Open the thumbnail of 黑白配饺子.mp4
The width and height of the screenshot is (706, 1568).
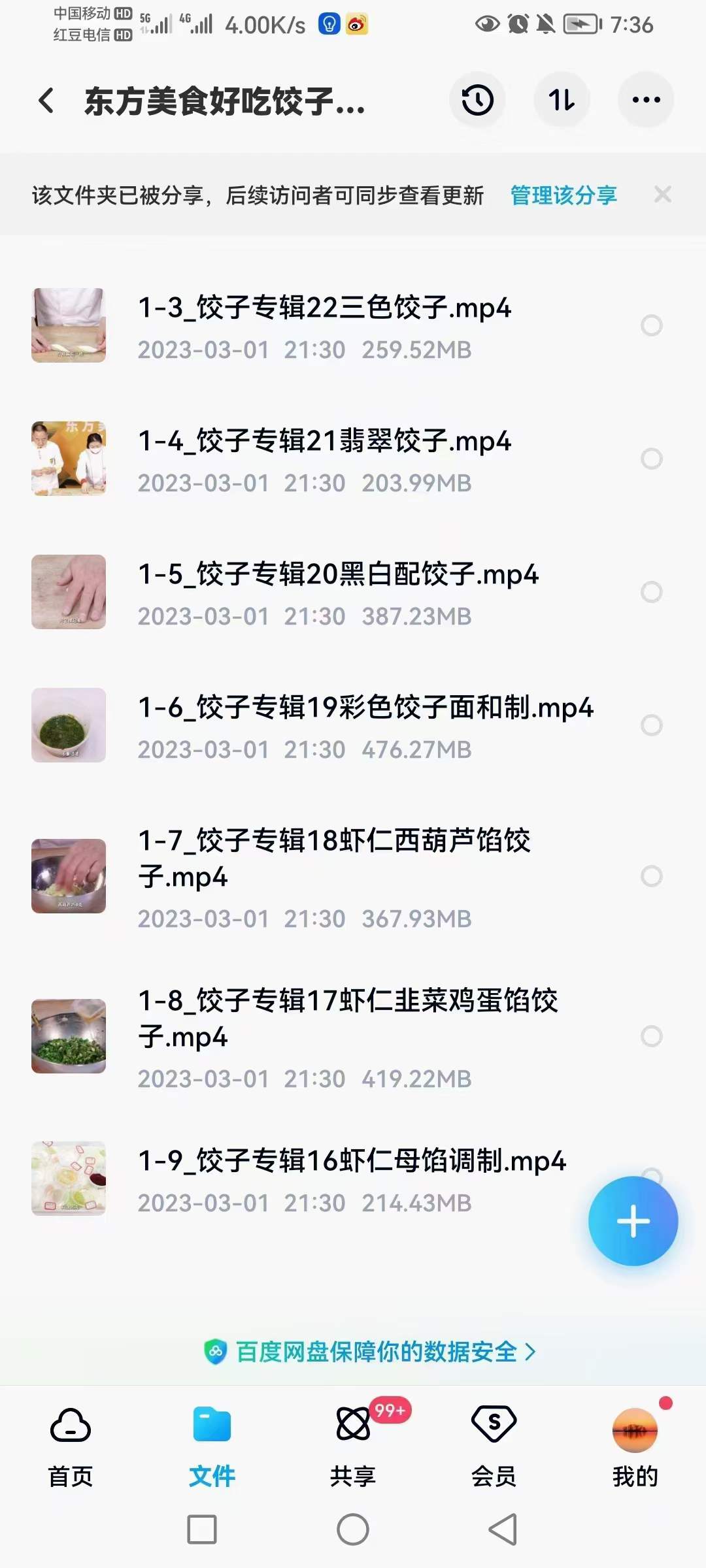[69, 592]
